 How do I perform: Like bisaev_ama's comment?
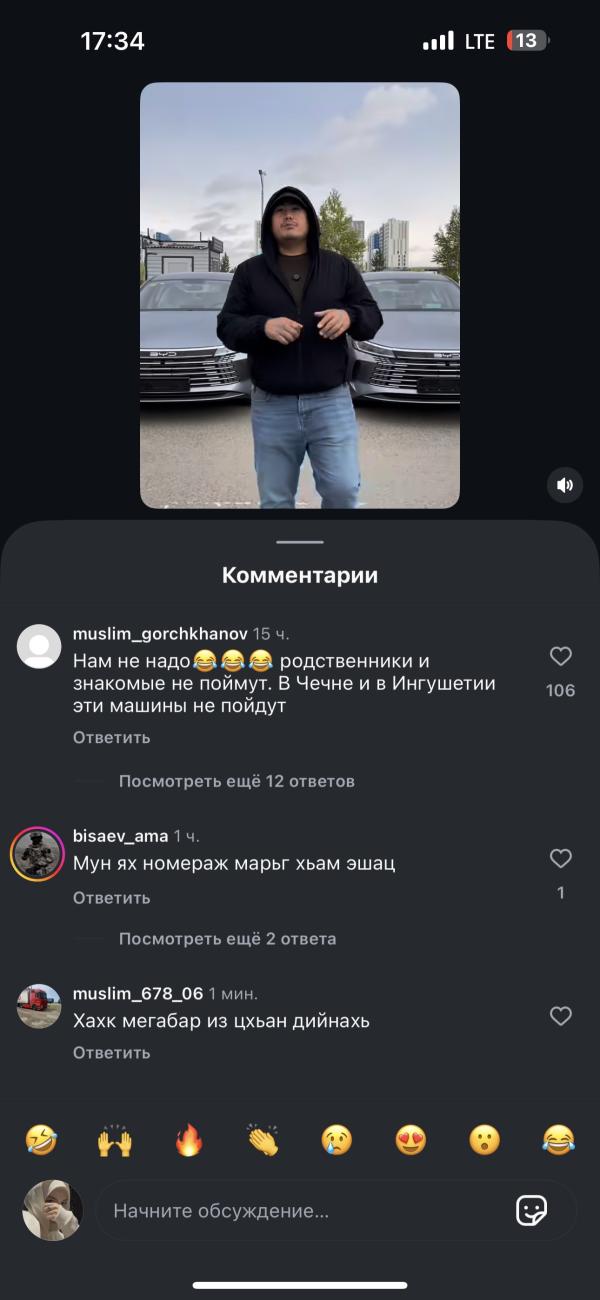561,858
